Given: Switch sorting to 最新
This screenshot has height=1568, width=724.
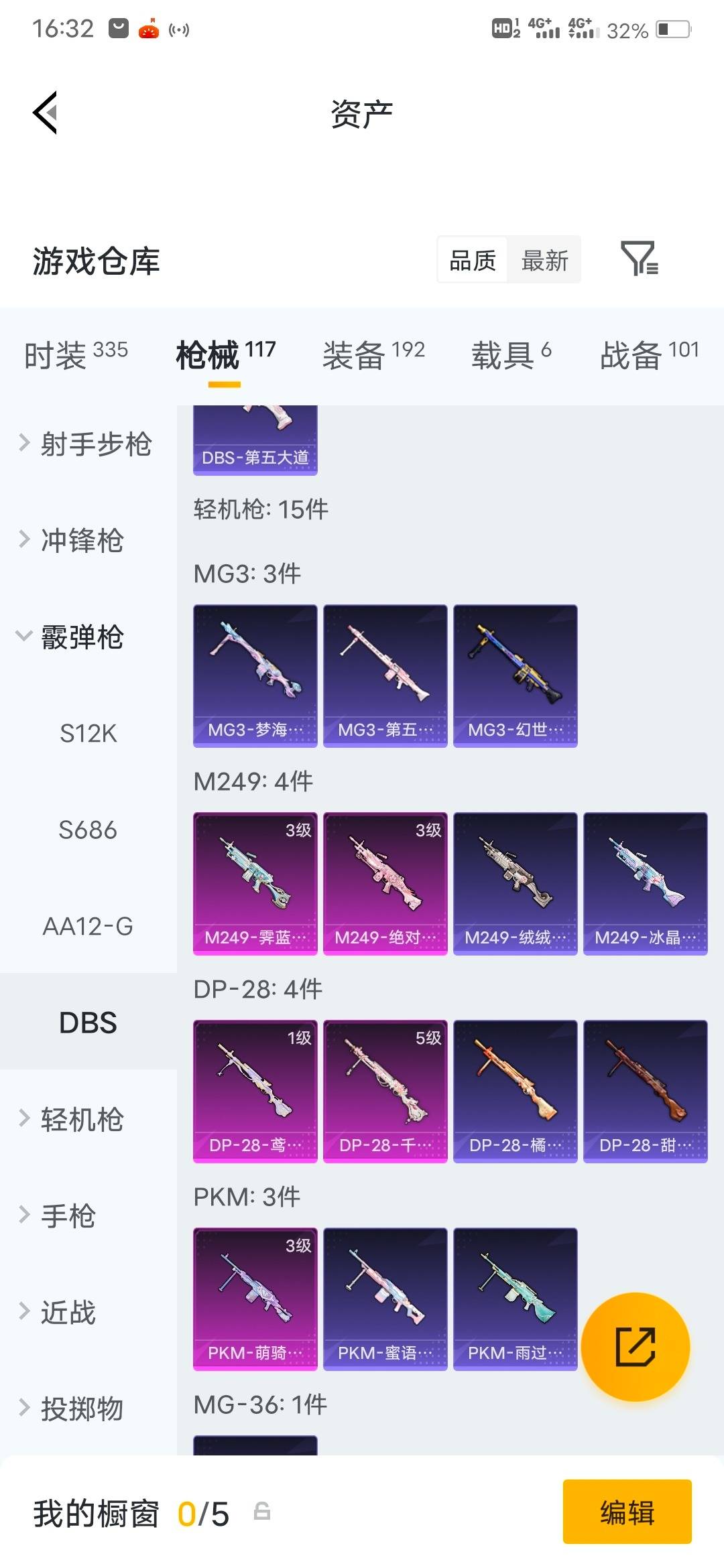Looking at the screenshot, I should coord(545,260).
